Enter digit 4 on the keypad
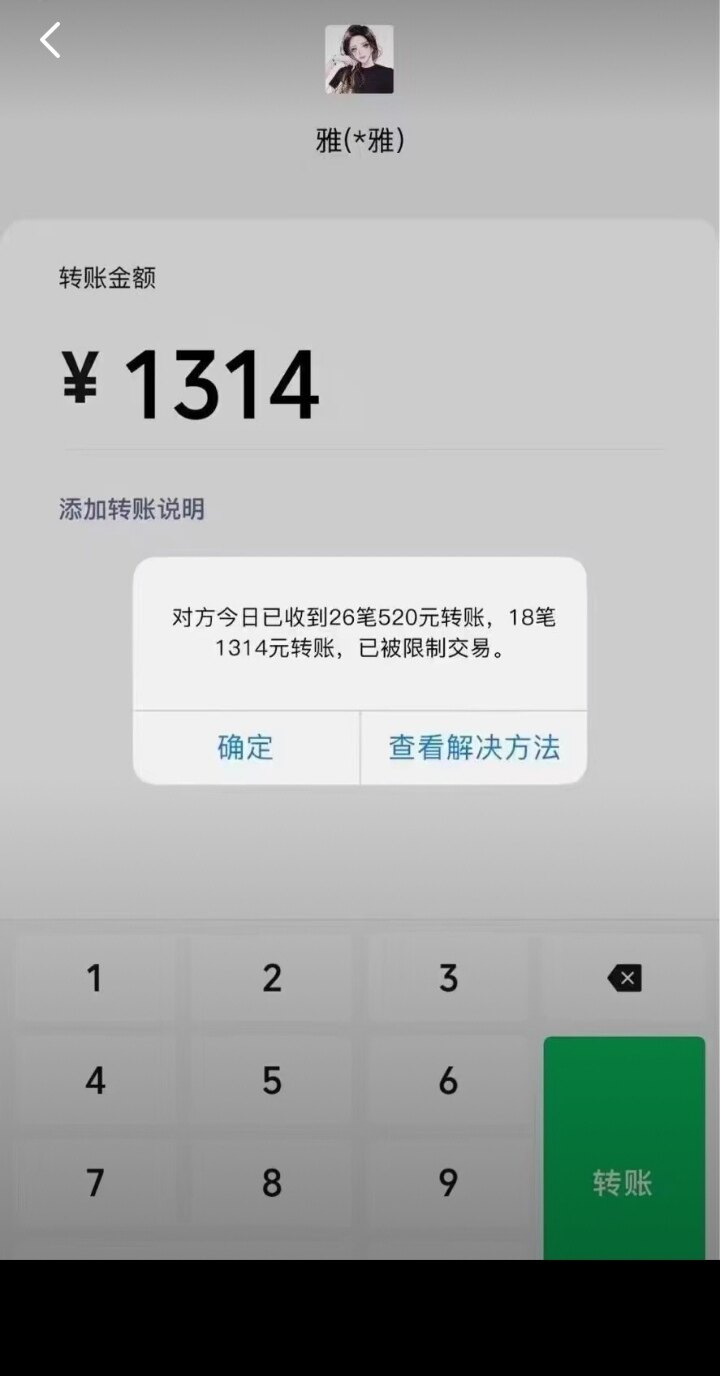The height and width of the screenshot is (1376, 720). pos(95,1080)
